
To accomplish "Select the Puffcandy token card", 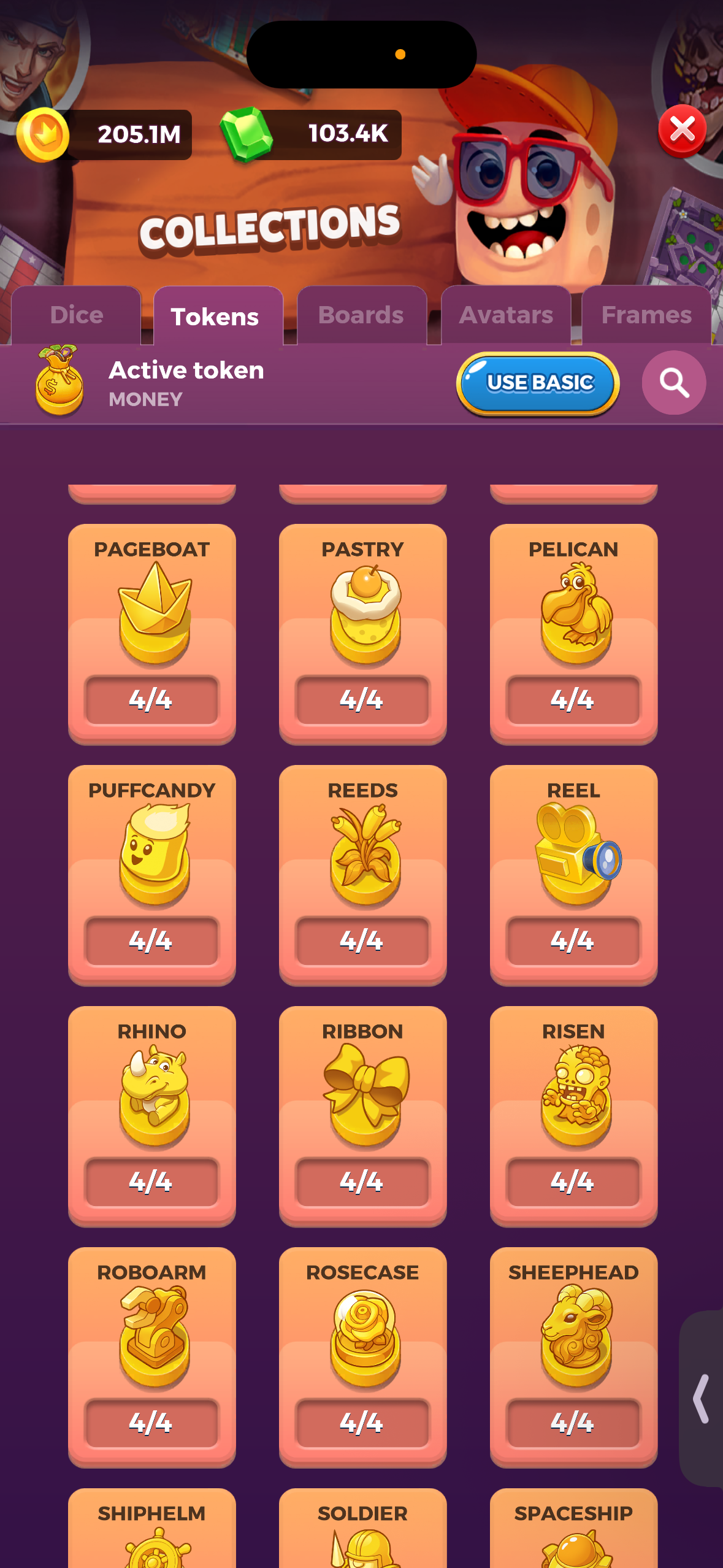I will point(152,874).
